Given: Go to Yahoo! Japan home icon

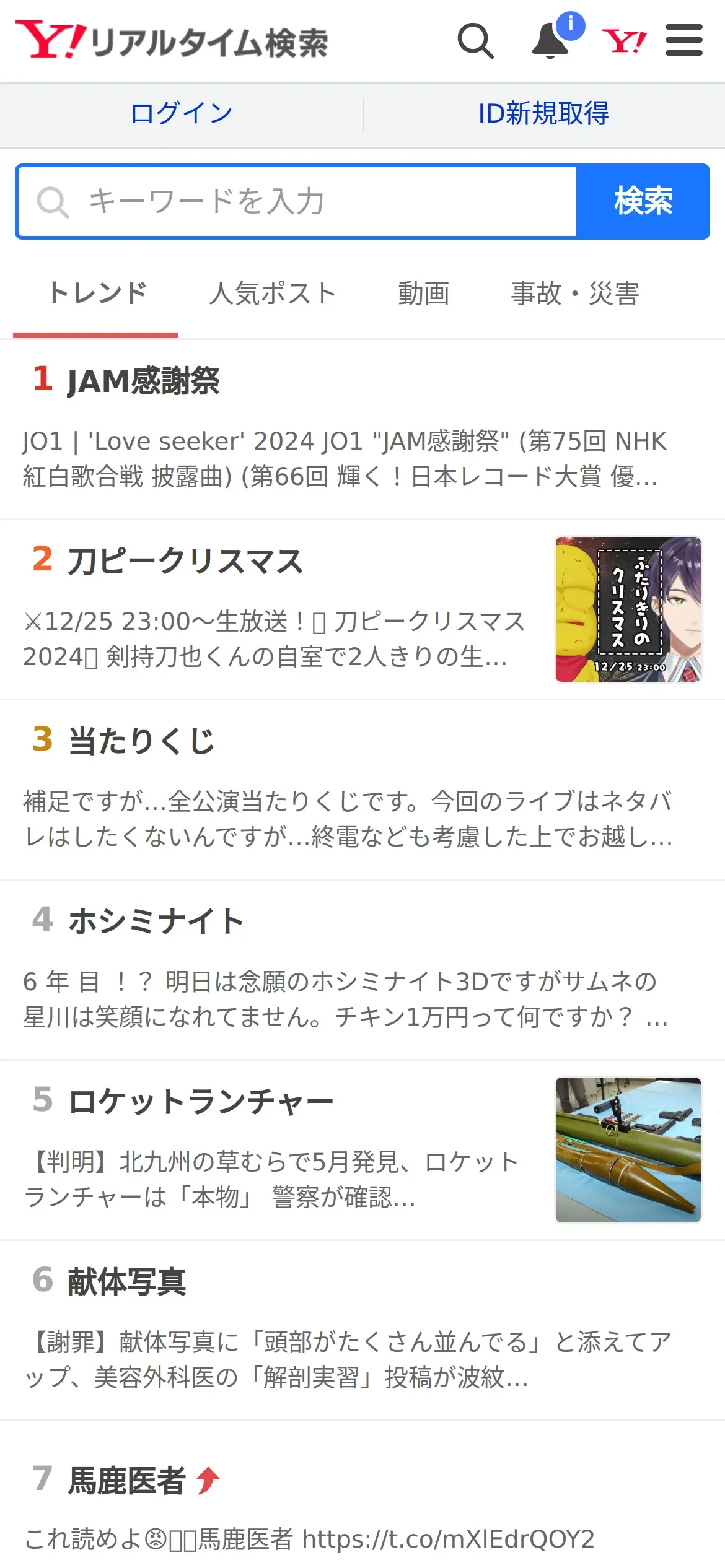Looking at the screenshot, I should [x=624, y=41].
